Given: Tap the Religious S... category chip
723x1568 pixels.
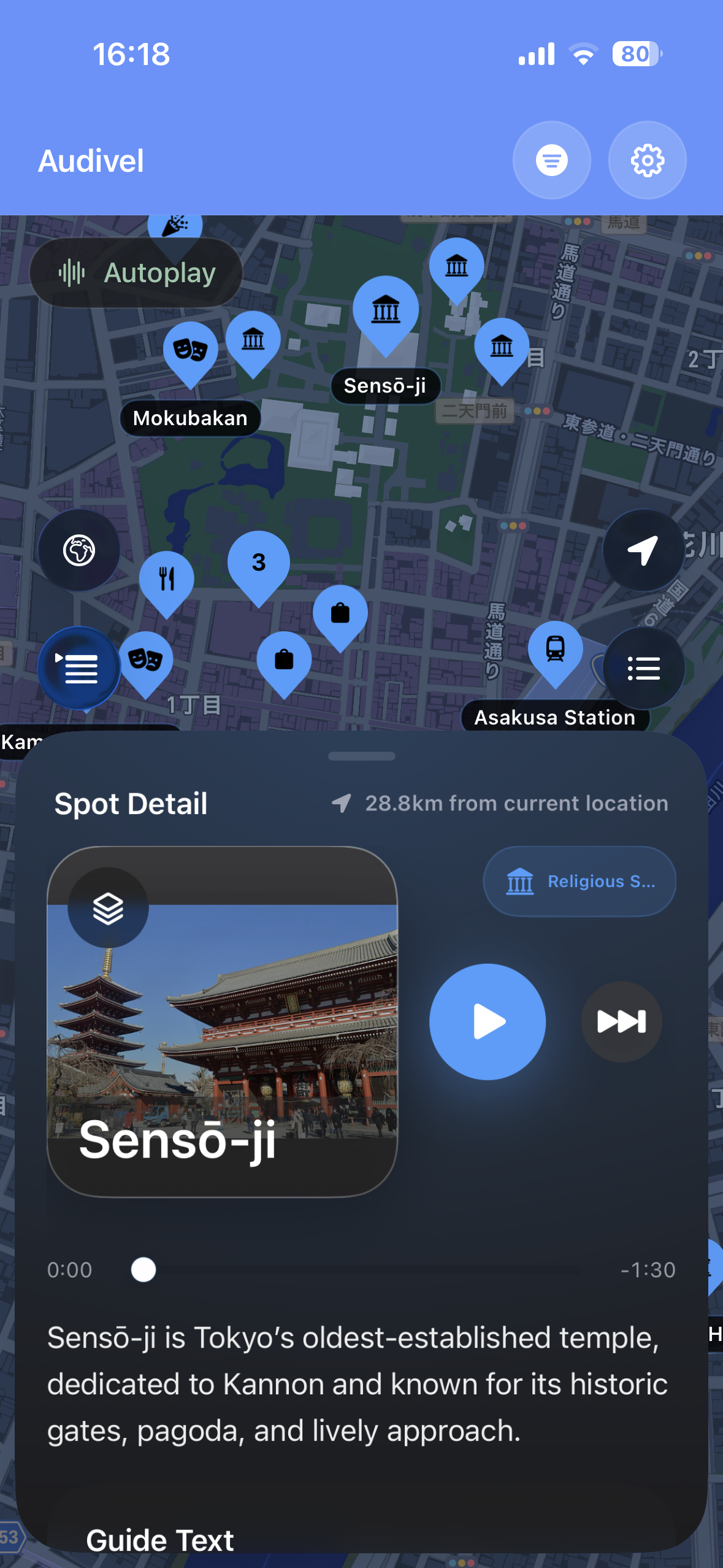Looking at the screenshot, I should tap(580, 882).
